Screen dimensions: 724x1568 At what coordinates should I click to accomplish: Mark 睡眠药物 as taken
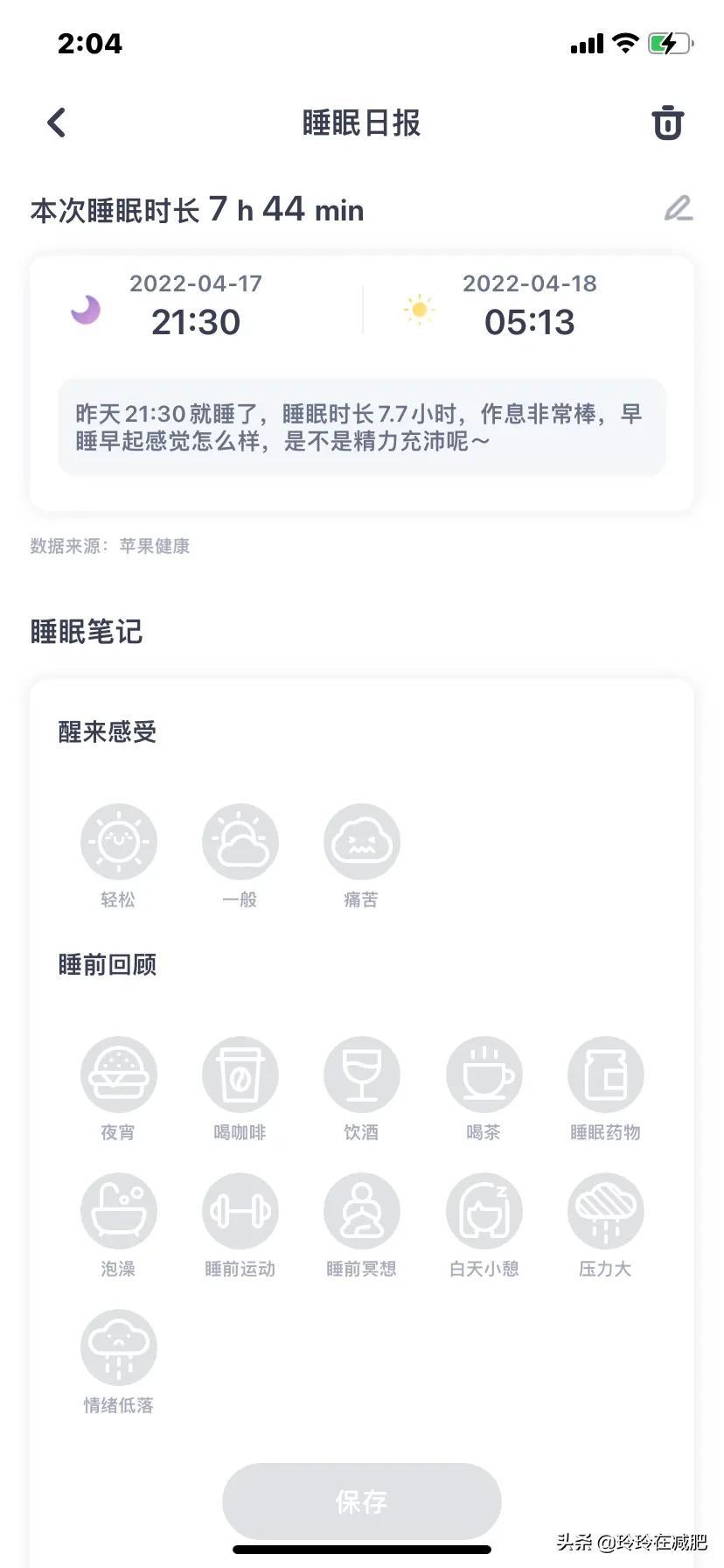(605, 1075)
